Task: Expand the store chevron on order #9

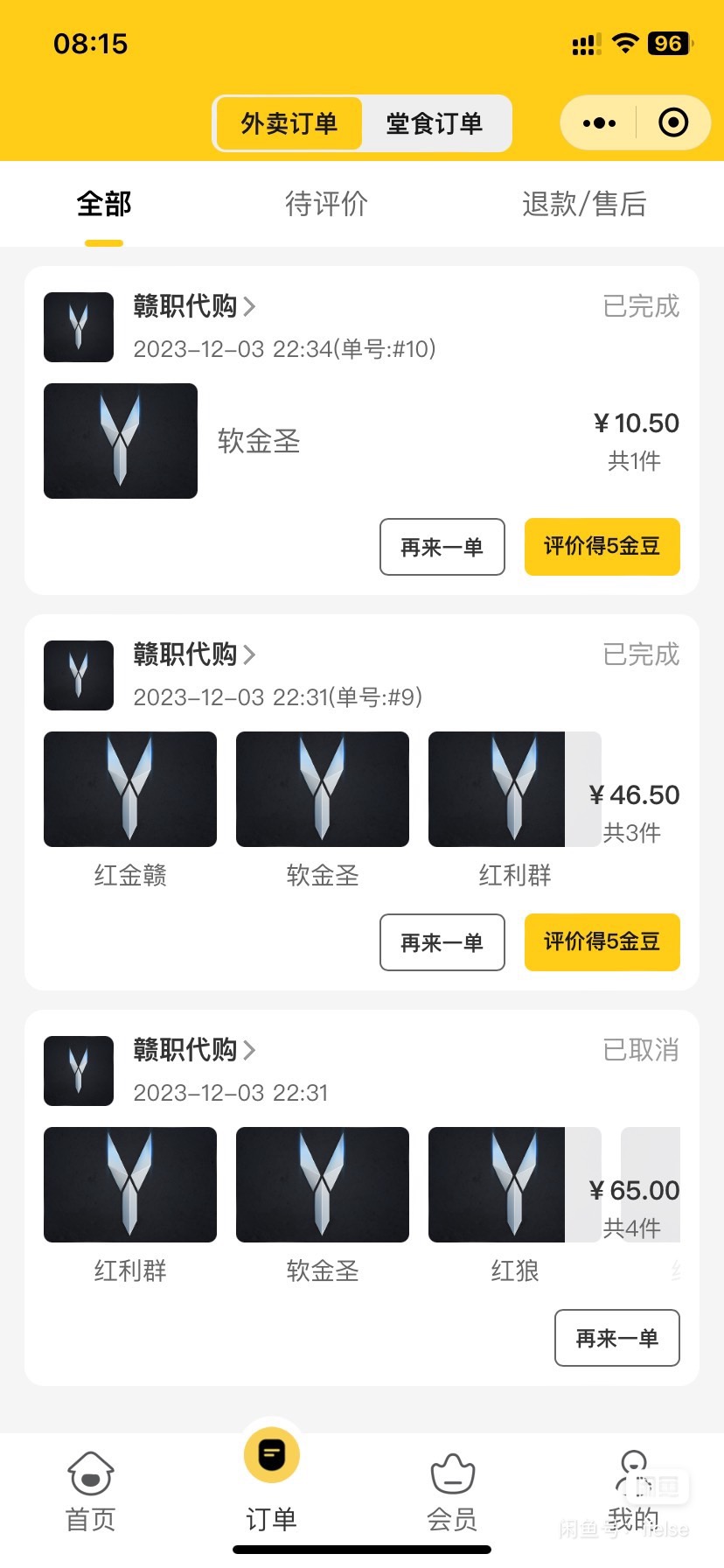Action: coord(250,654)
